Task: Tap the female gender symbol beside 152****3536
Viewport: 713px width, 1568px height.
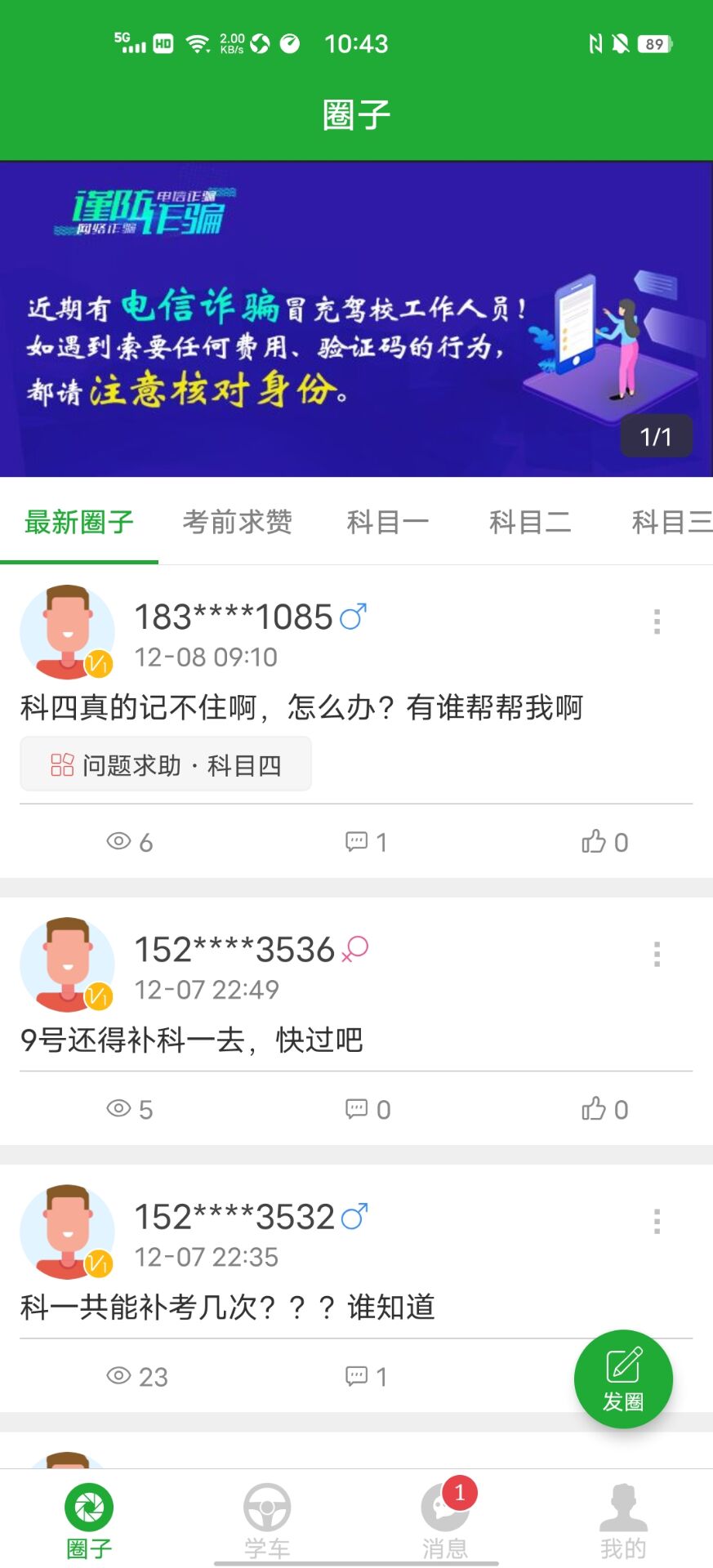Action: 353,950
